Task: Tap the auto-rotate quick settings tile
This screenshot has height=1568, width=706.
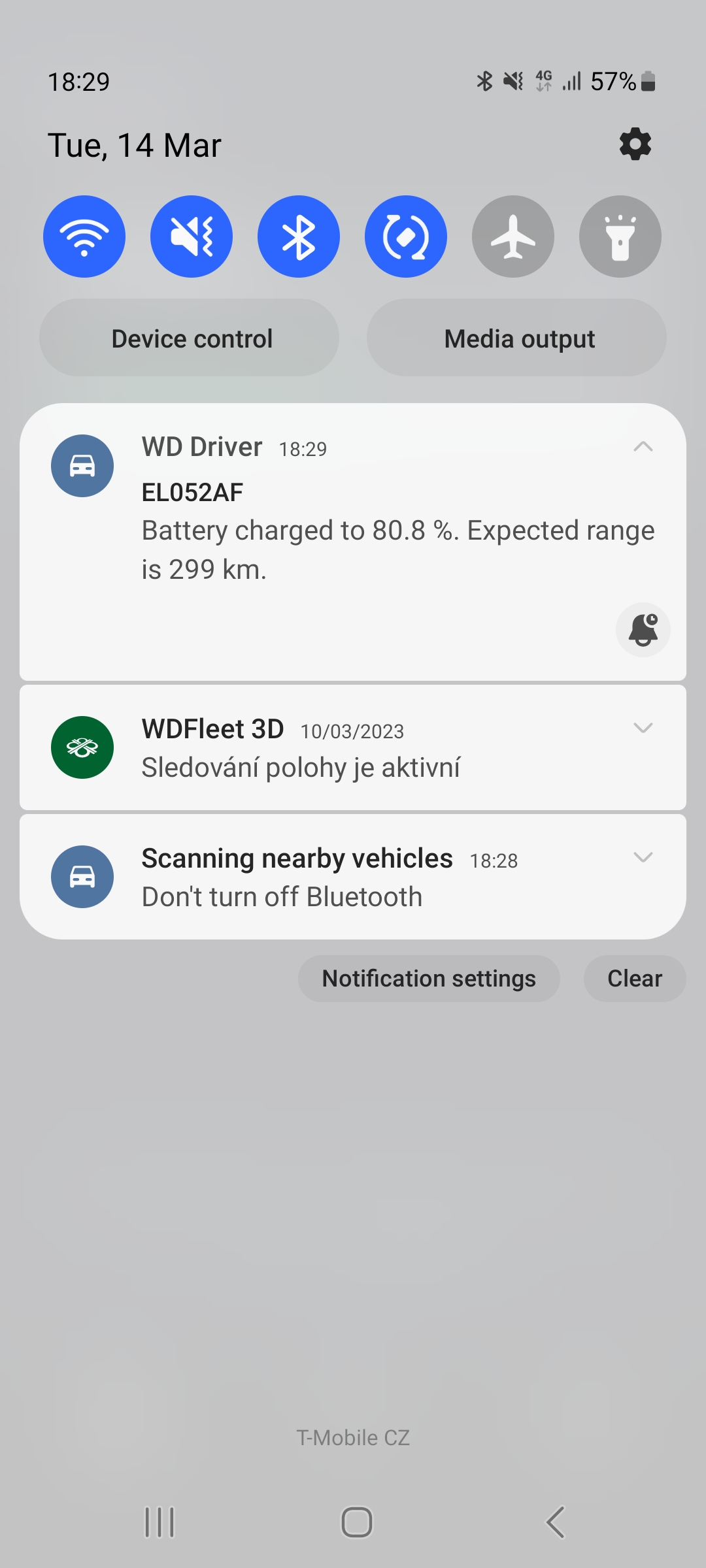Action: point(405,236)
